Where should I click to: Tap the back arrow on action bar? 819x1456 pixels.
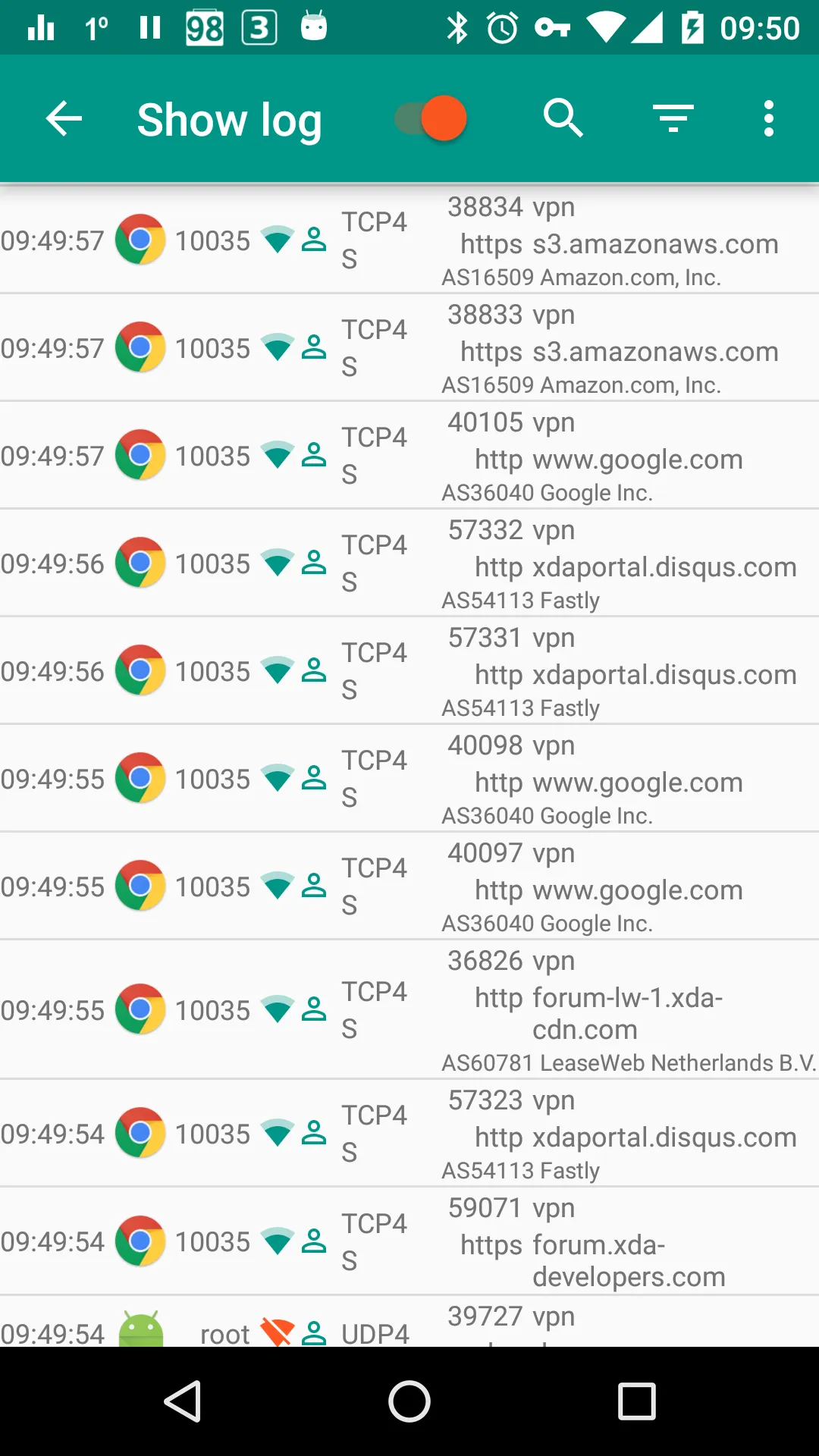[64, 118]
